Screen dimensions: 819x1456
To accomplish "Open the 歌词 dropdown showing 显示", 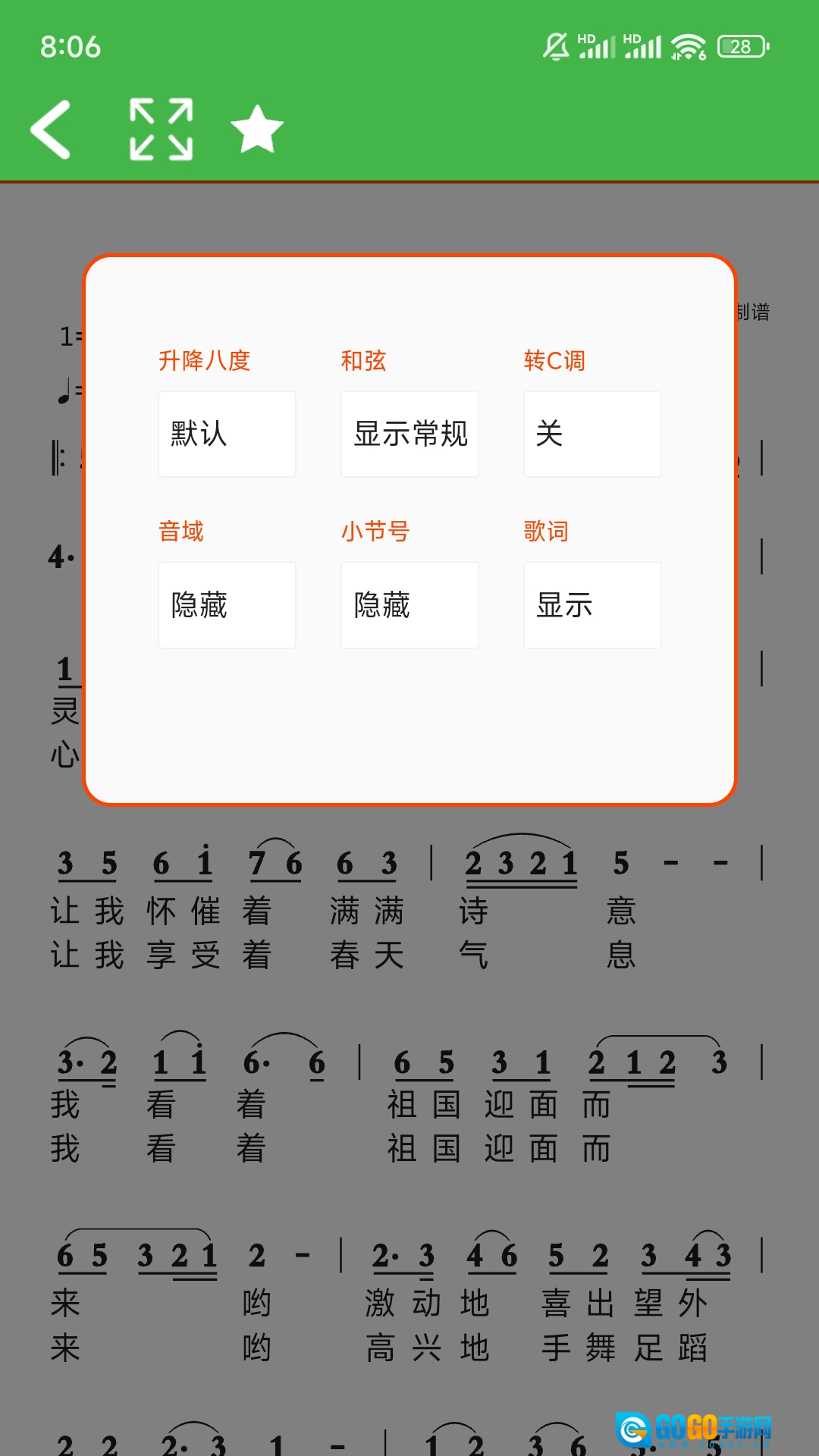I will (592, 605).
